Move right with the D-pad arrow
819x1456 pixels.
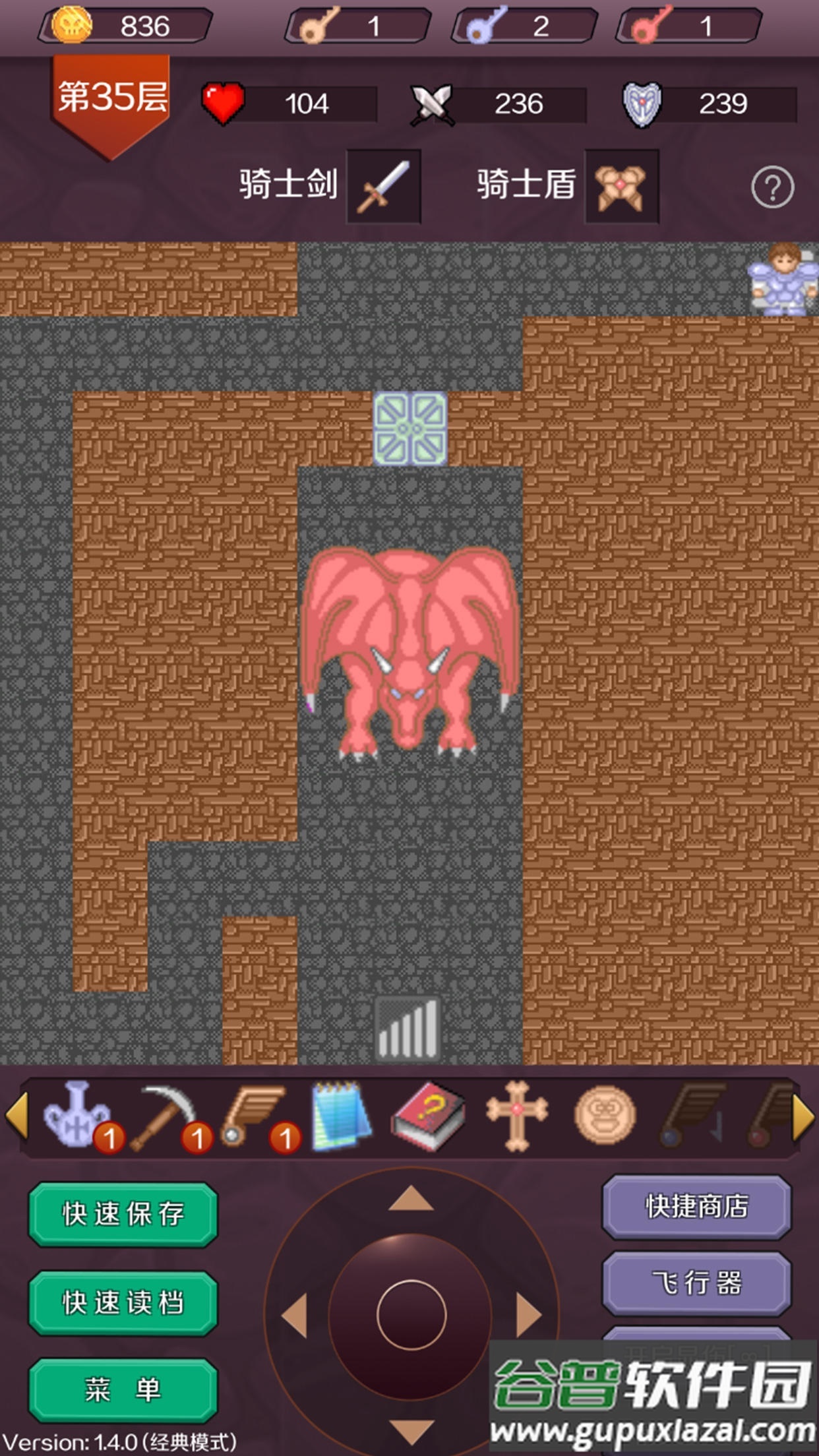coord(528,1315)
